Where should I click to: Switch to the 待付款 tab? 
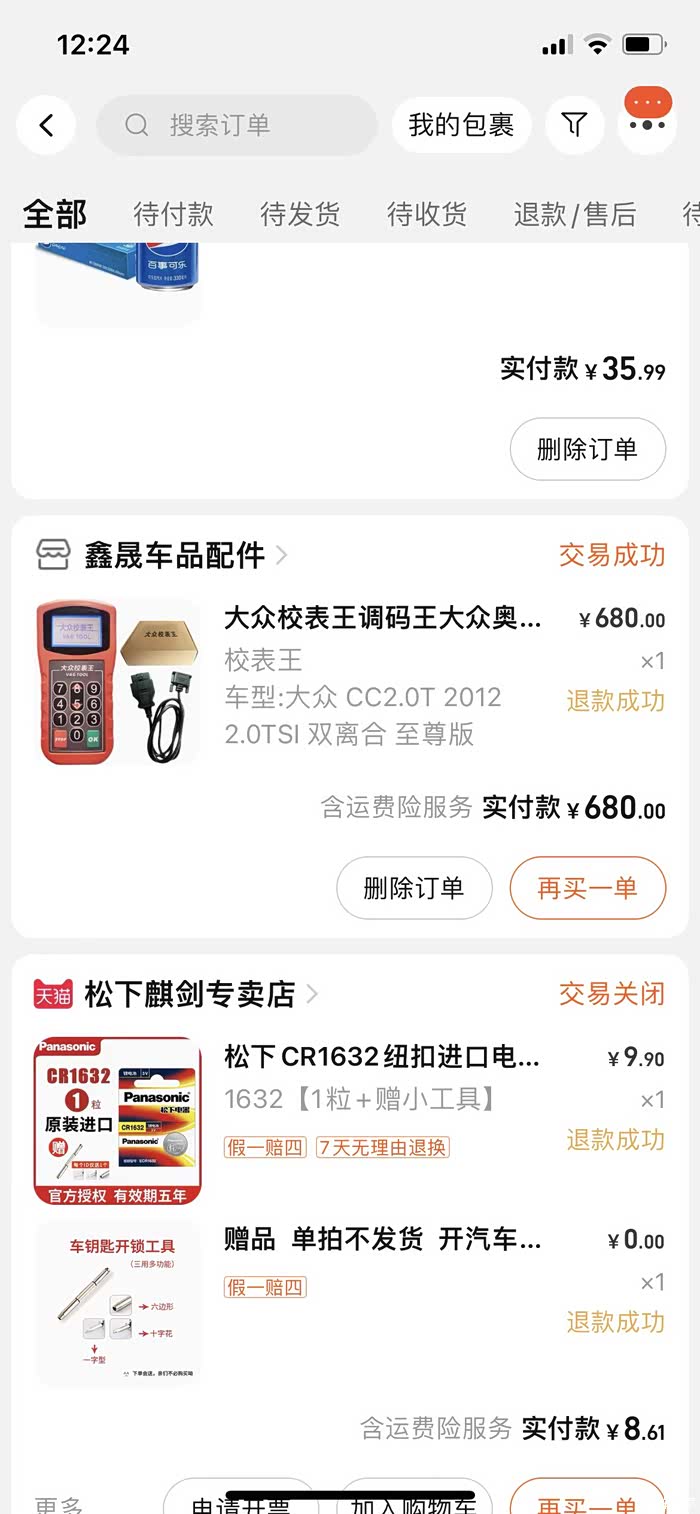pyautogui.click(x=173, y=214)
